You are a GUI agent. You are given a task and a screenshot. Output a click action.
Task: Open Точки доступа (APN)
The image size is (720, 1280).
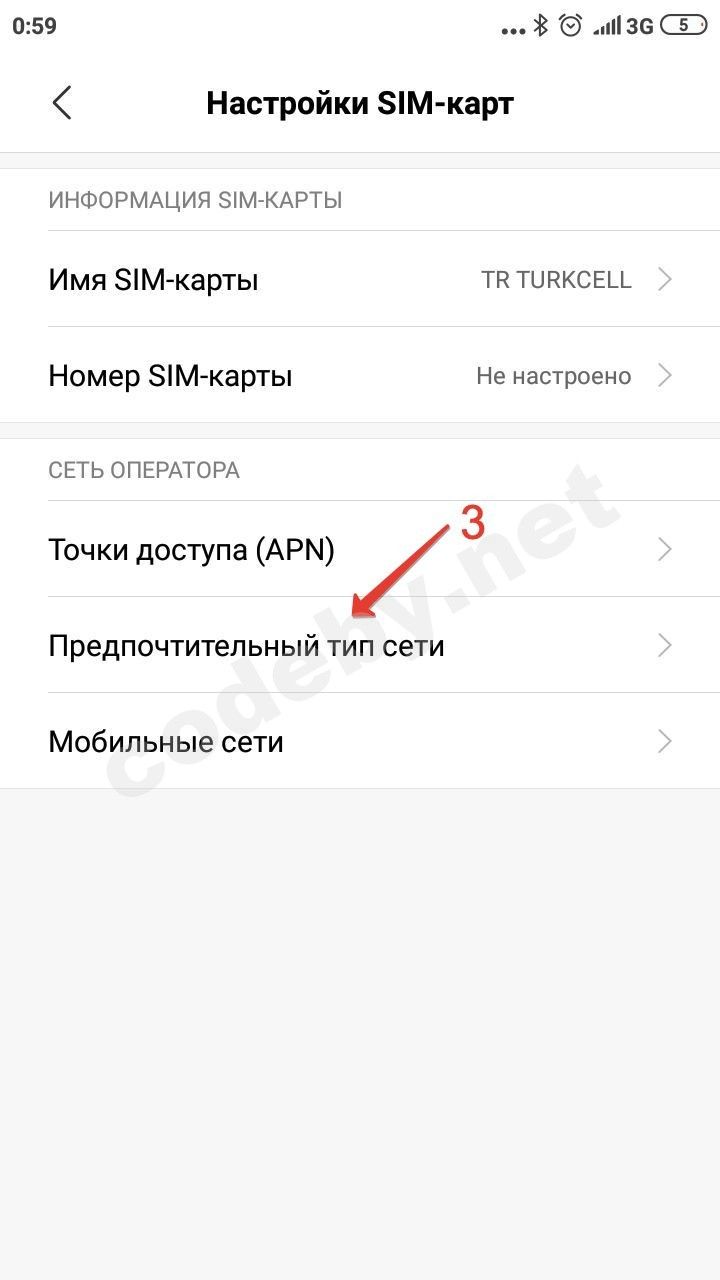360,549
